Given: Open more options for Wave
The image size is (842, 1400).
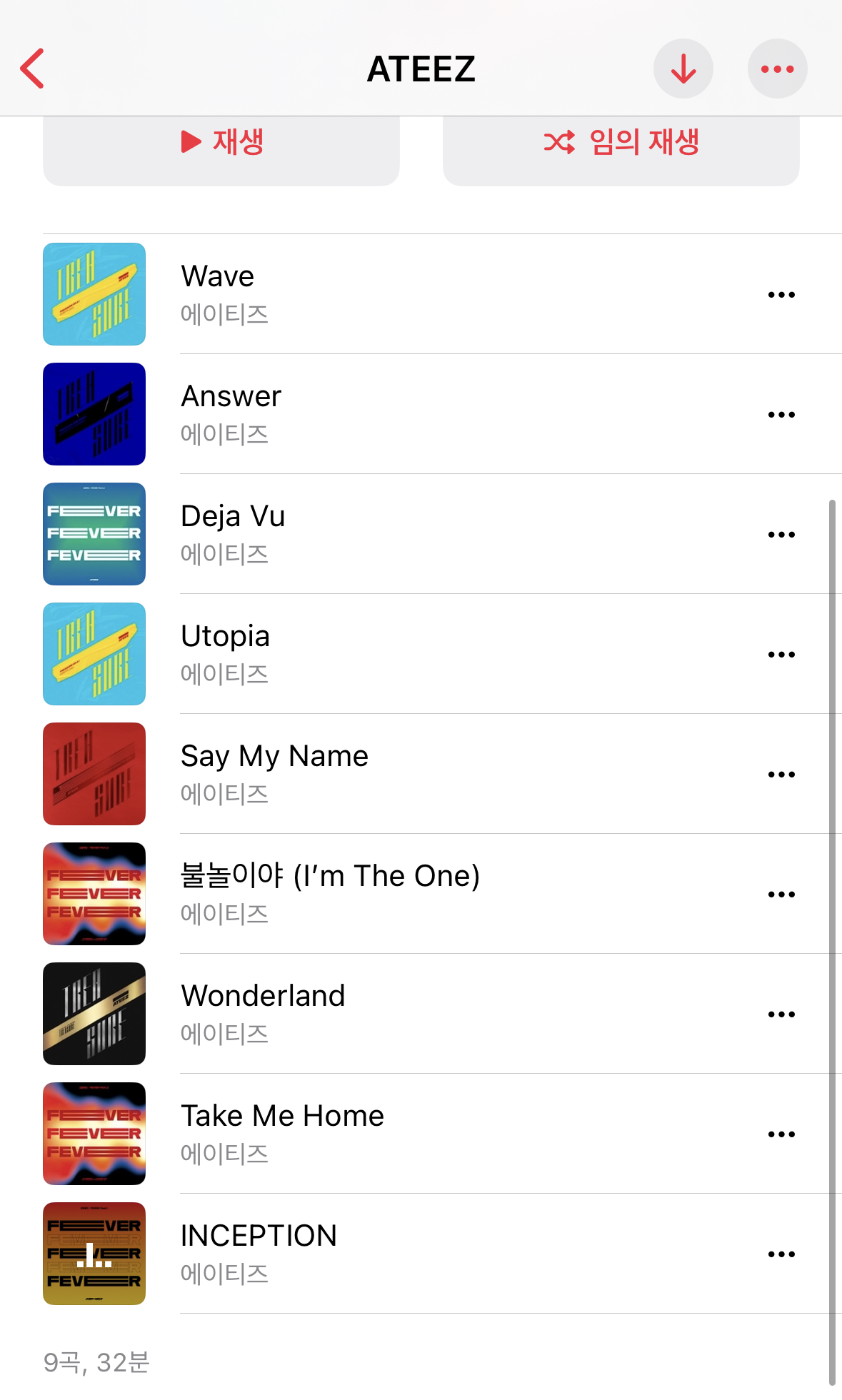Looking at the screenshot, I should (781, 294).
